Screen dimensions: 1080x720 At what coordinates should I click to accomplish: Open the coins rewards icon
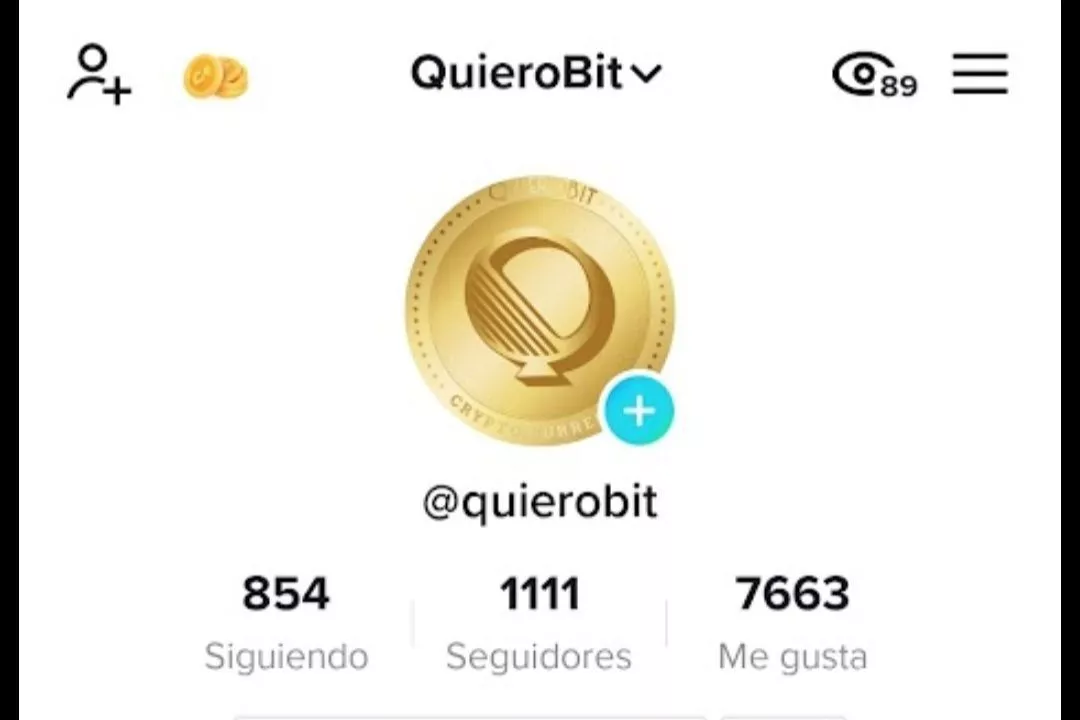pyautogui.click(x=215, y=77)
